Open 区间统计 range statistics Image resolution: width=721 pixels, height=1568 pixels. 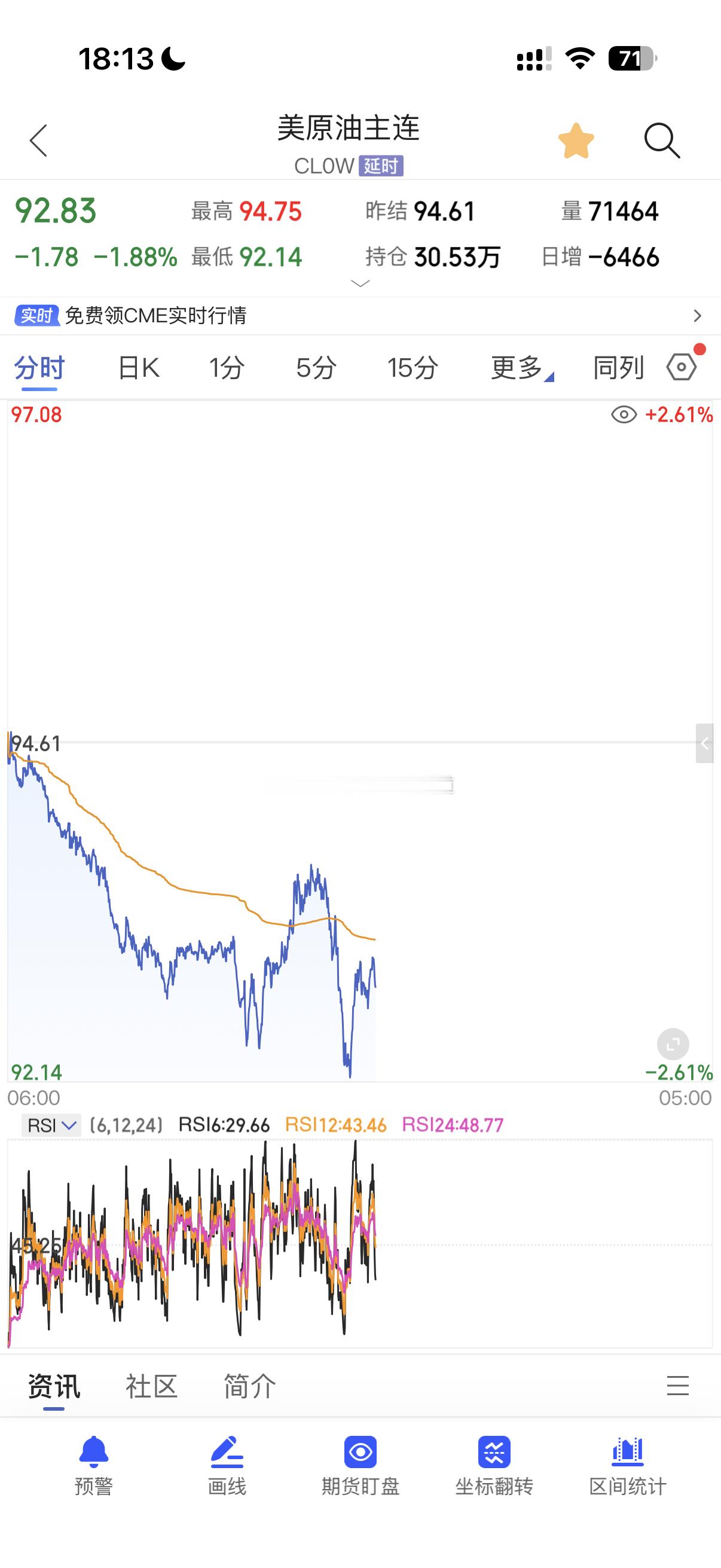click(x=628, y=1465)
